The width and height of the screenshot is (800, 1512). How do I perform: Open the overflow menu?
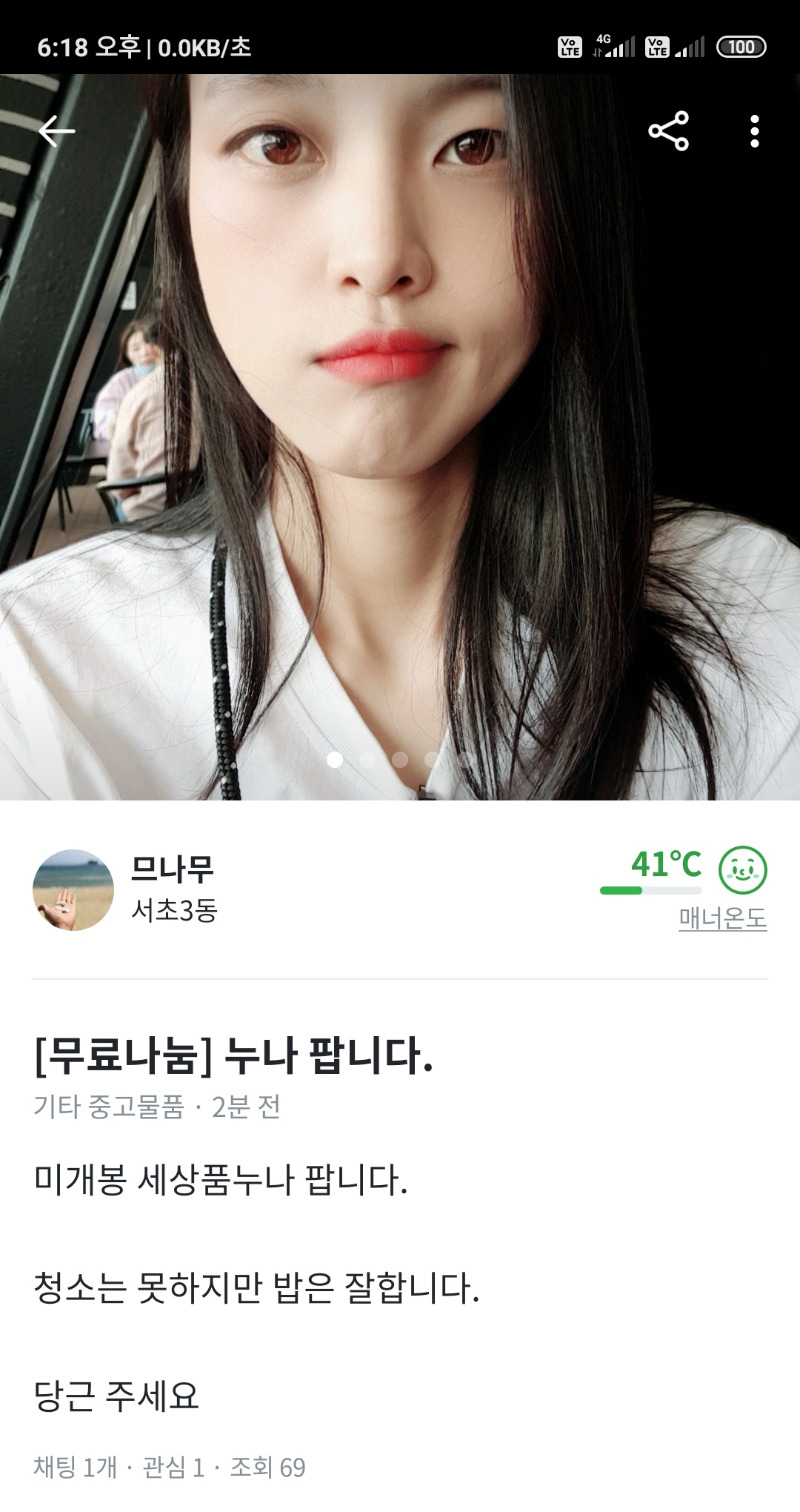754,131
